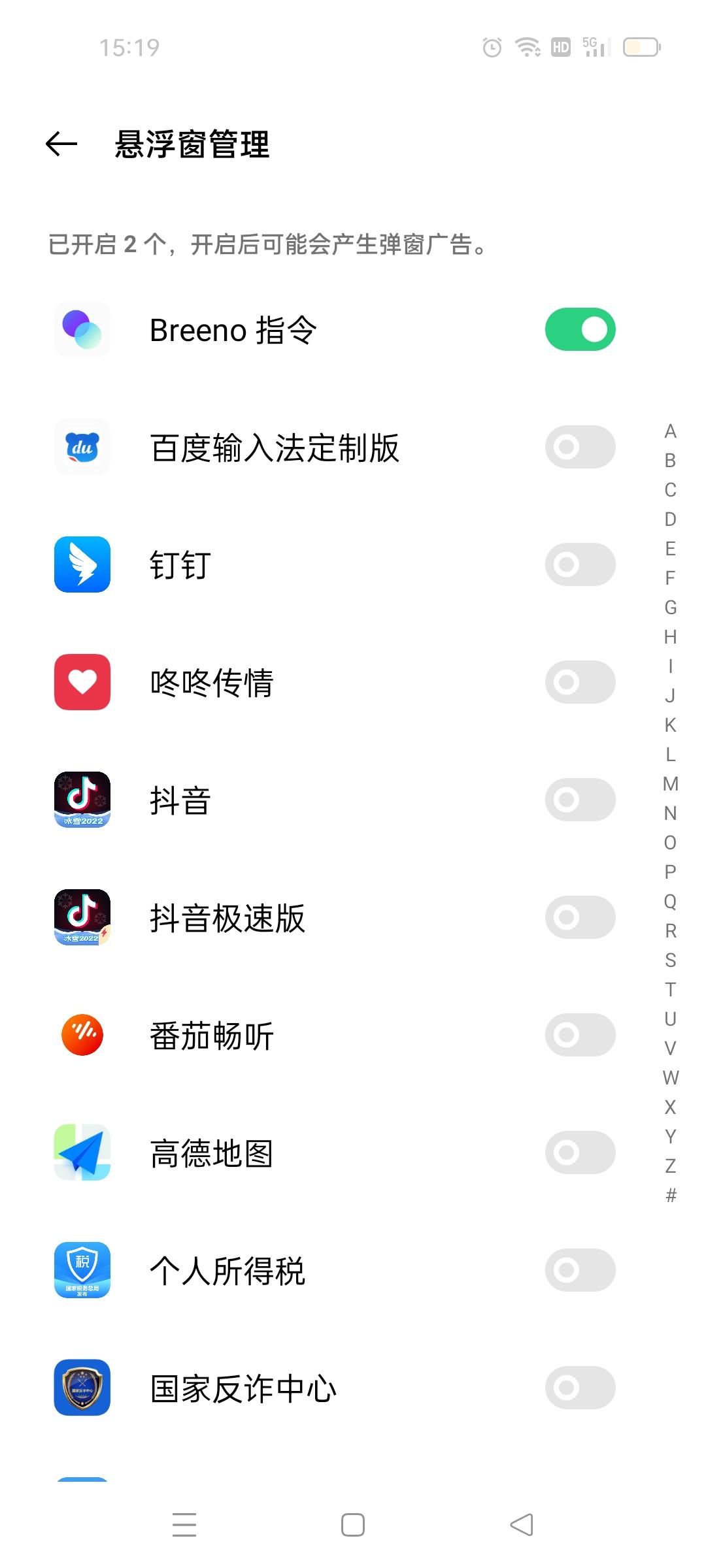Click the 抖音极速版 app icon
The image size is (706, 1568).
point(81,917)
